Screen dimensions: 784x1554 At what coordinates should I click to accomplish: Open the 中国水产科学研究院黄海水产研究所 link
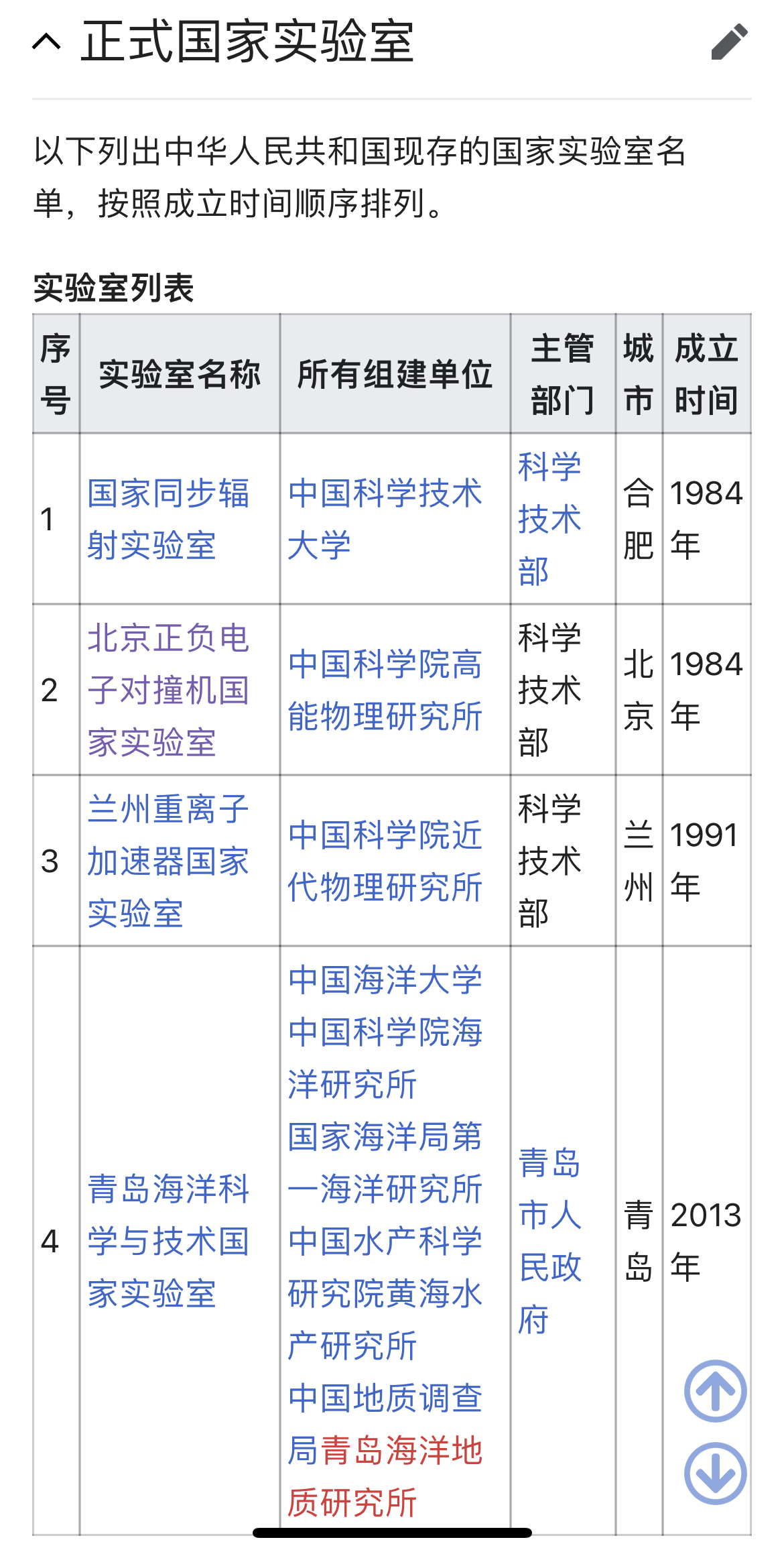(x=385, y=1293)
